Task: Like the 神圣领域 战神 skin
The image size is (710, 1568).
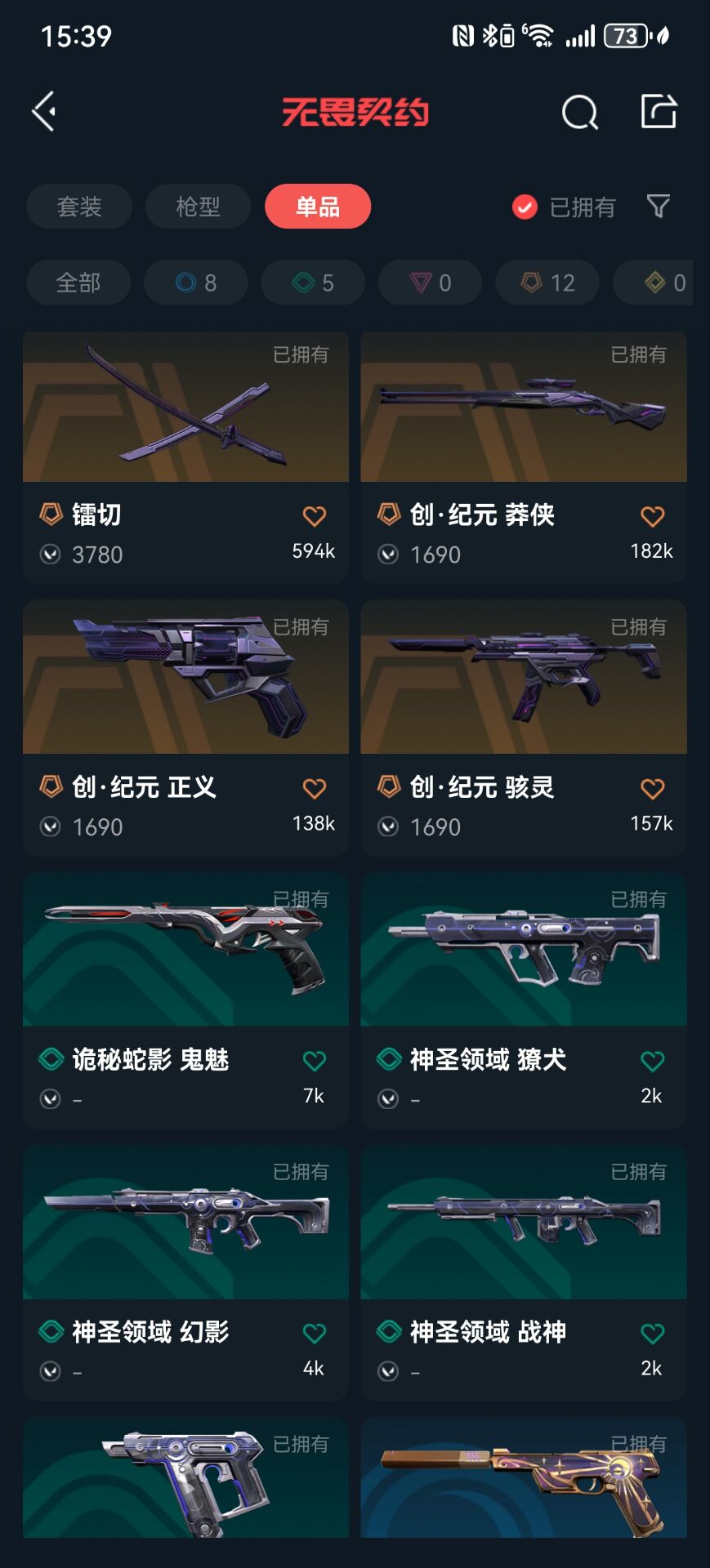Action: click(x=652, y=1334)
